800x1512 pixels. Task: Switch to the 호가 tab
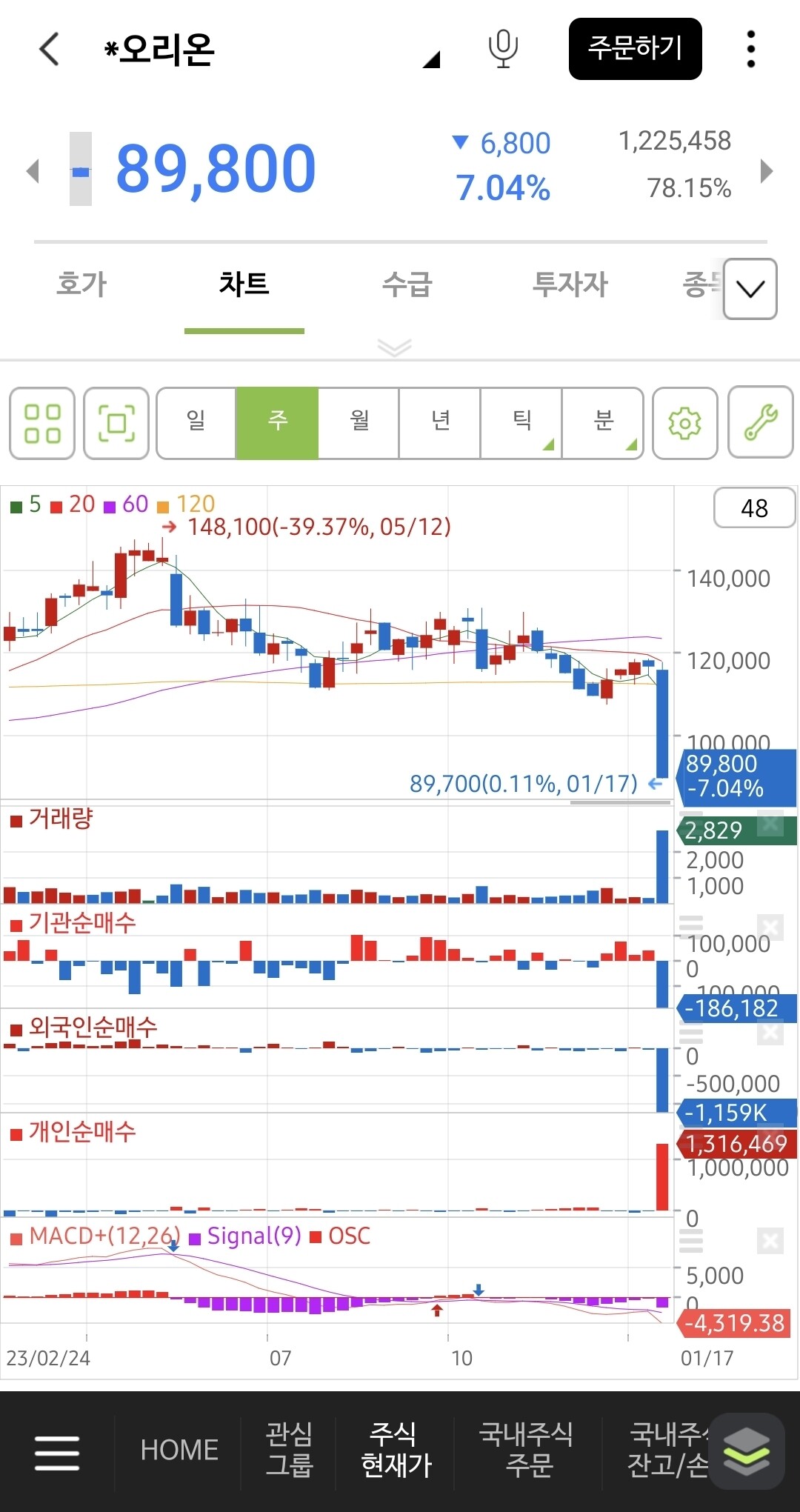coord(81,284)
